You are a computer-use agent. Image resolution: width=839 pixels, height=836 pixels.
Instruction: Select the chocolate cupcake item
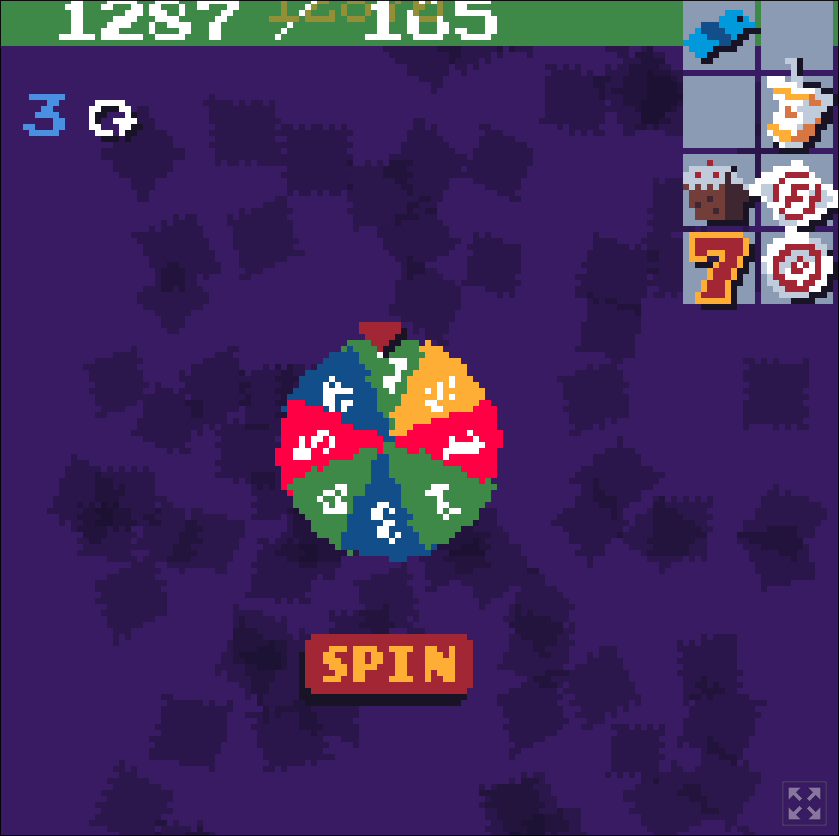tap(717, 190)
